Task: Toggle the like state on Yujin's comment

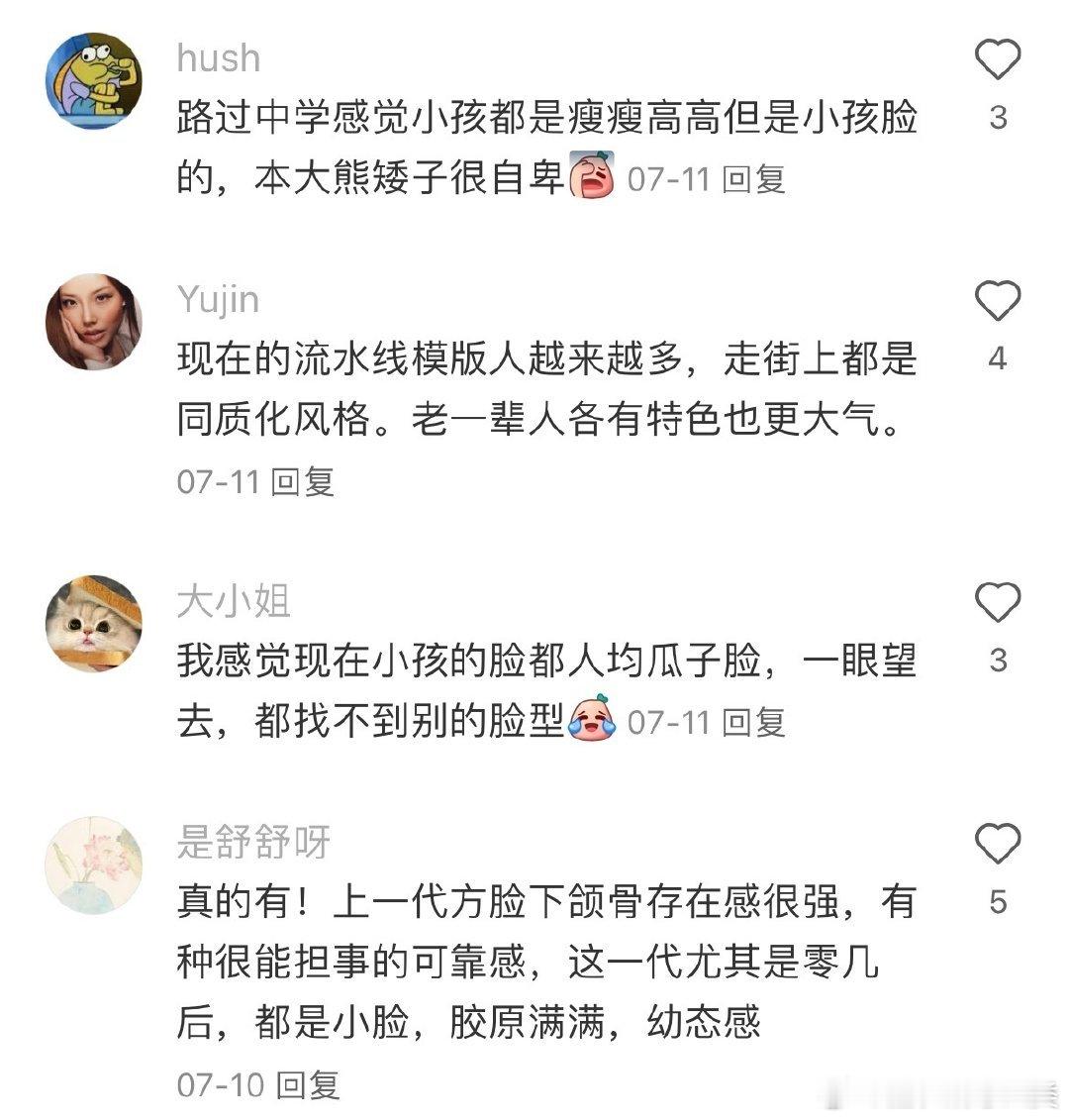Action: tap(1000, 300)
